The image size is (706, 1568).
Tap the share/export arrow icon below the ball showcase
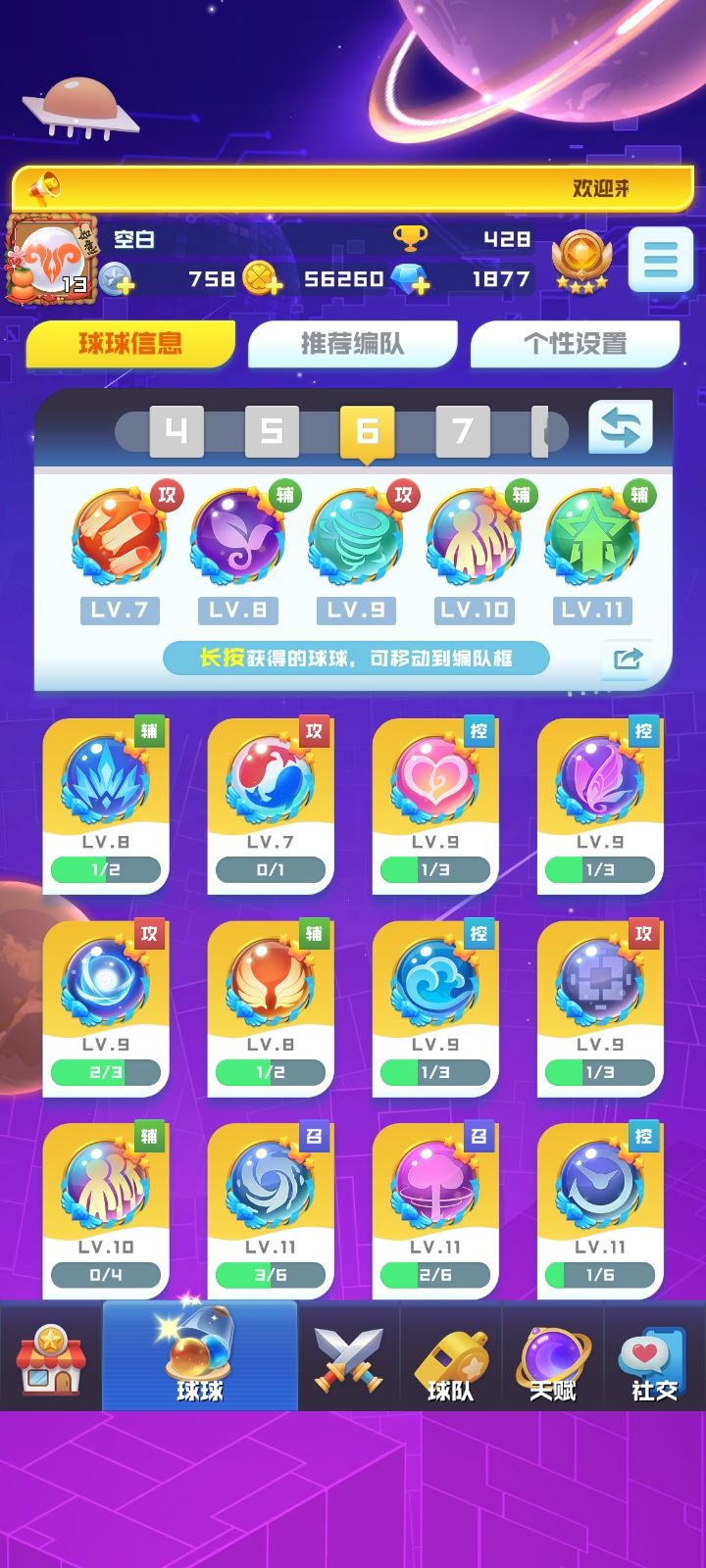click(x=628, y=661)
